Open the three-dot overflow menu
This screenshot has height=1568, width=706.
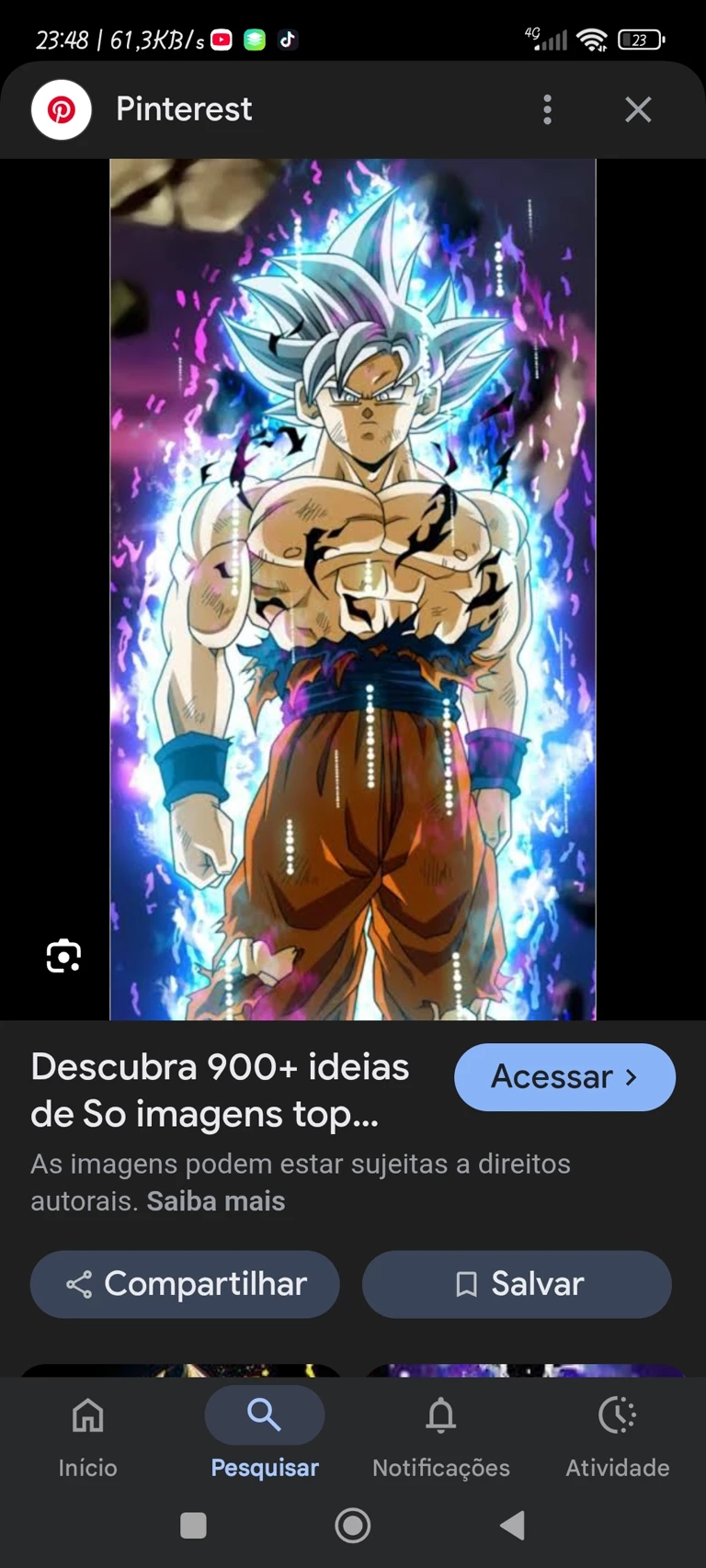point(547,109)
